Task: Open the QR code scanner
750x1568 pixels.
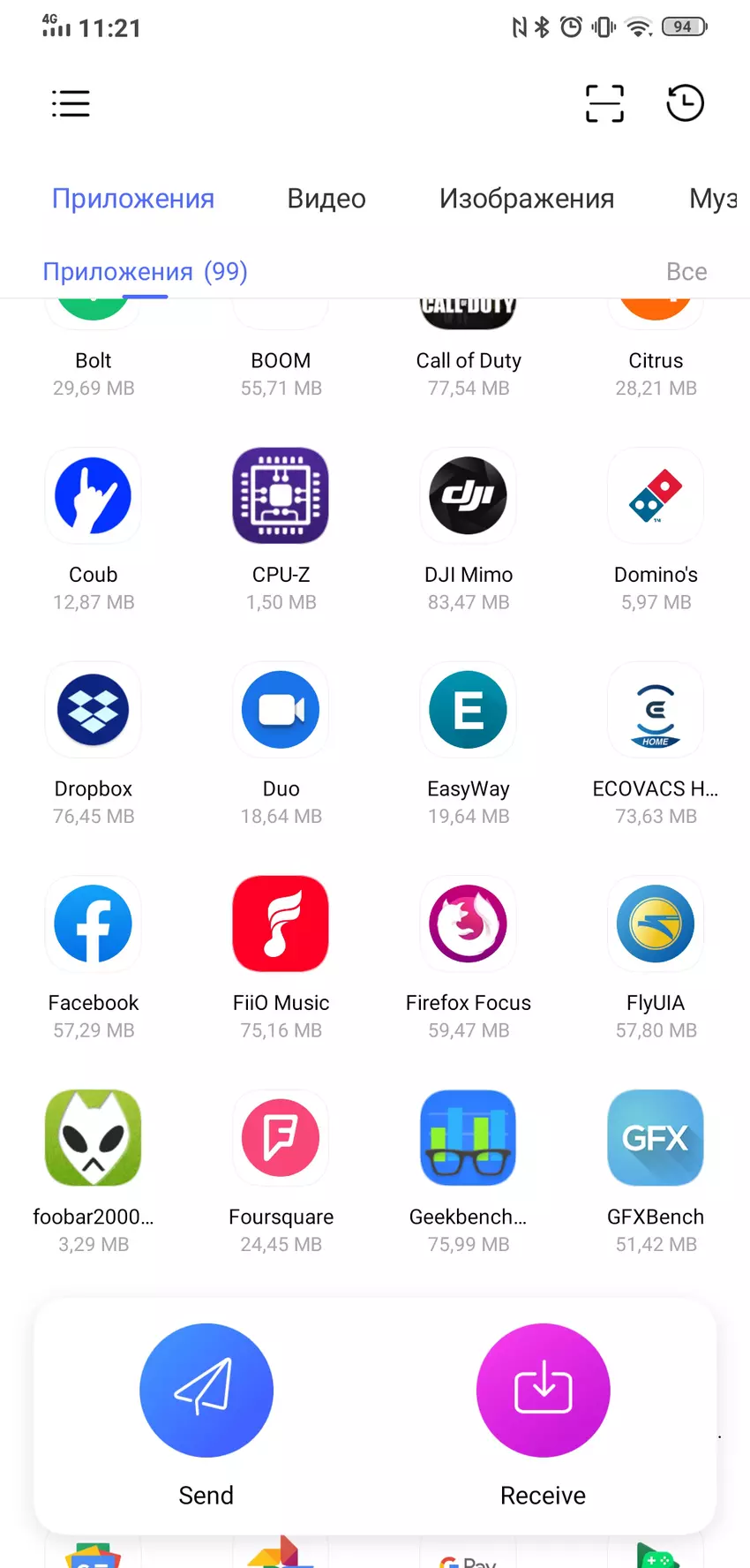Action: [x=604, y=103]
